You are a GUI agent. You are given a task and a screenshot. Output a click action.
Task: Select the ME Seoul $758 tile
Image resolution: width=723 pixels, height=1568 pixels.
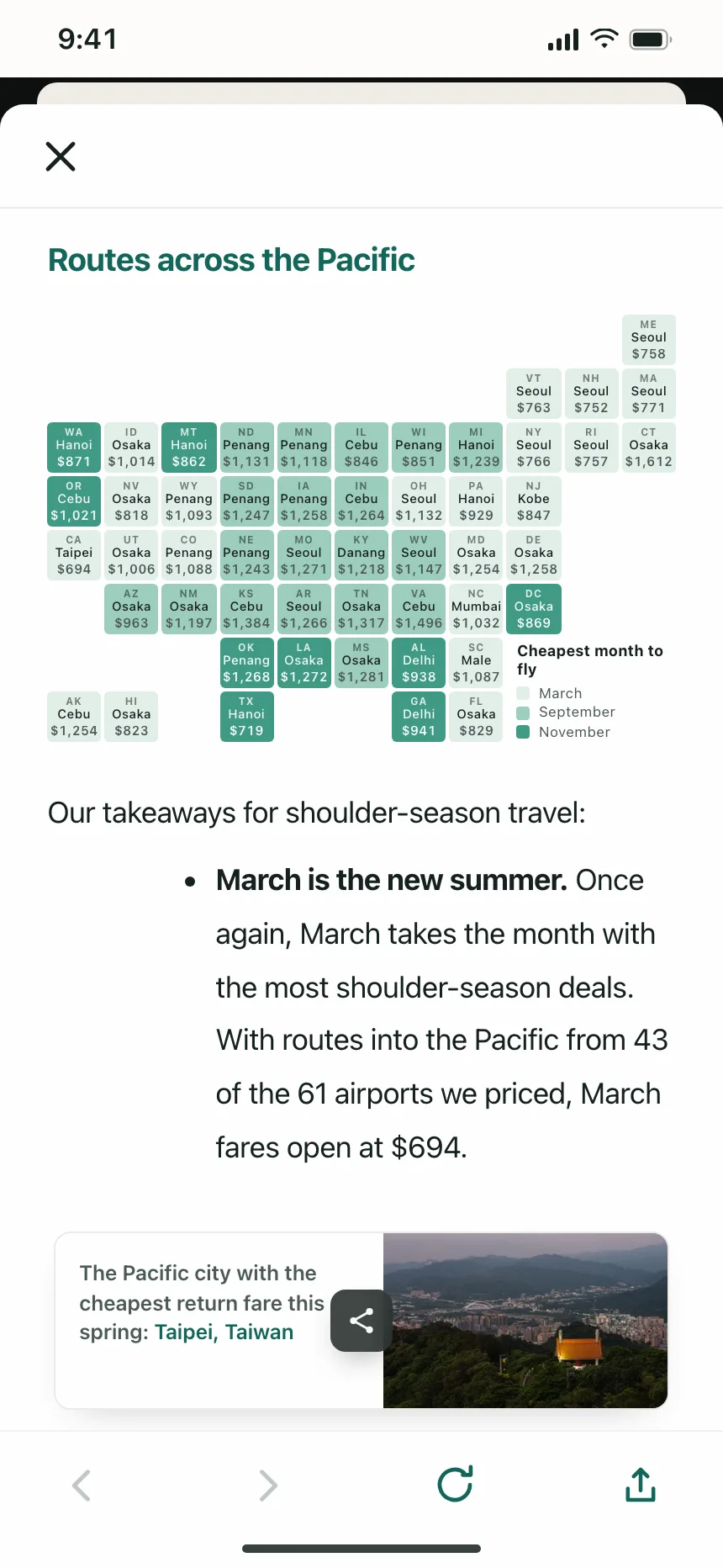coord(649,339)
